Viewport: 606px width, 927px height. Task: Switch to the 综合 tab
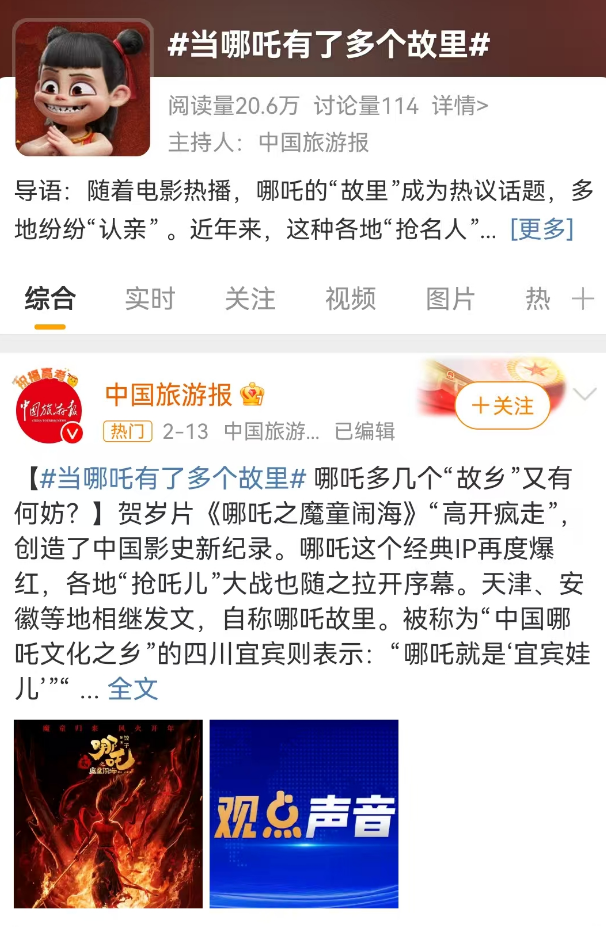(x=50, y=298)
